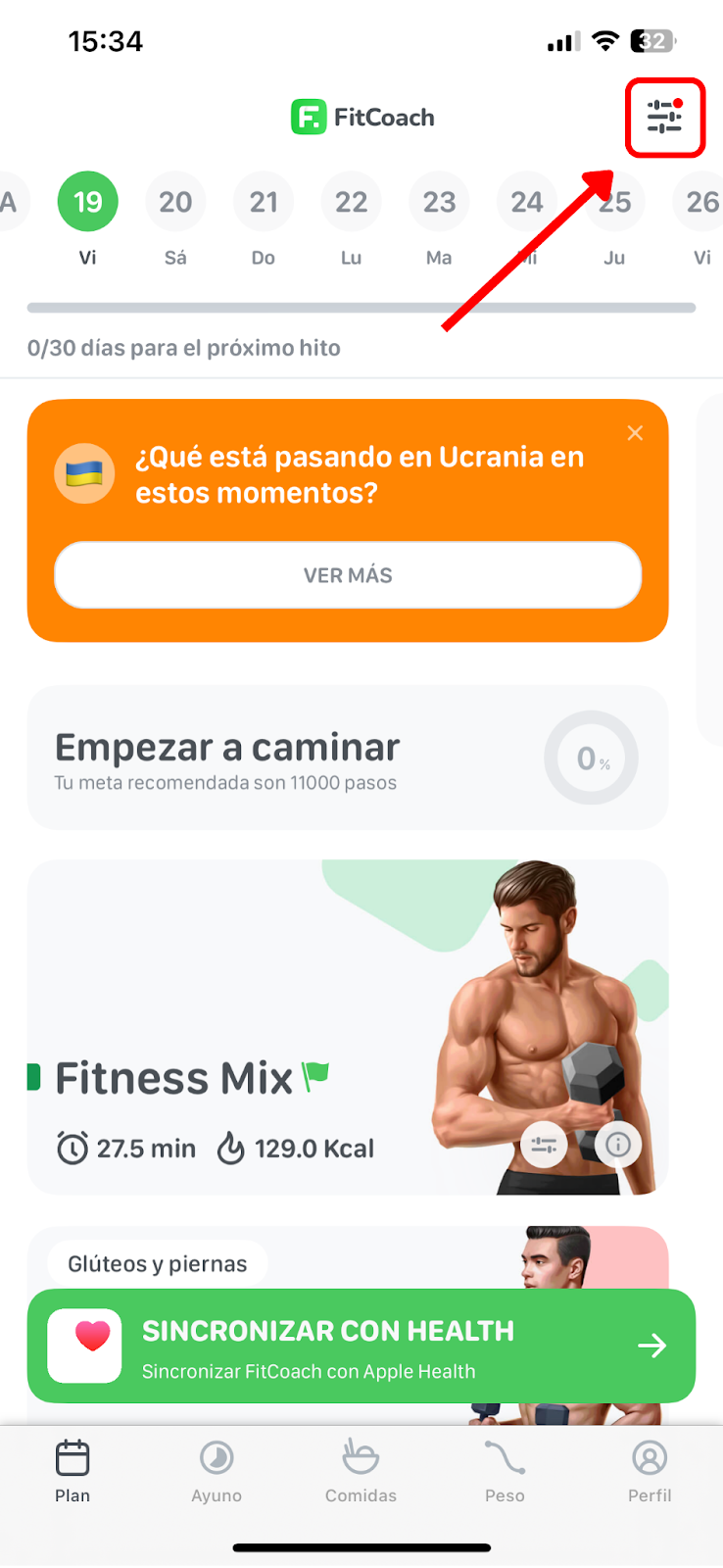
Task: Adjust Fitness Mix workout with sliders icon
Action: tap(544, 1144)
